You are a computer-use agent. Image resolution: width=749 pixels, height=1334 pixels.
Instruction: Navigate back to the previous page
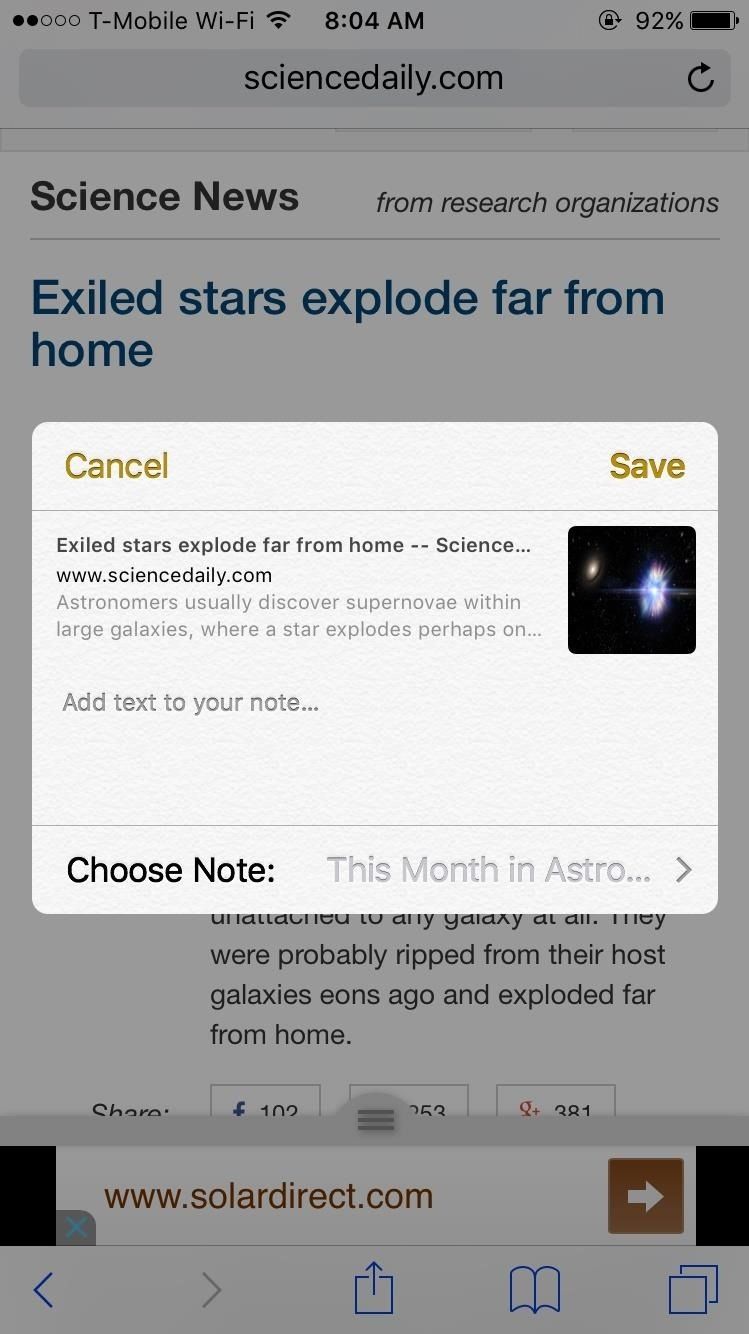tap(42, 1288)
